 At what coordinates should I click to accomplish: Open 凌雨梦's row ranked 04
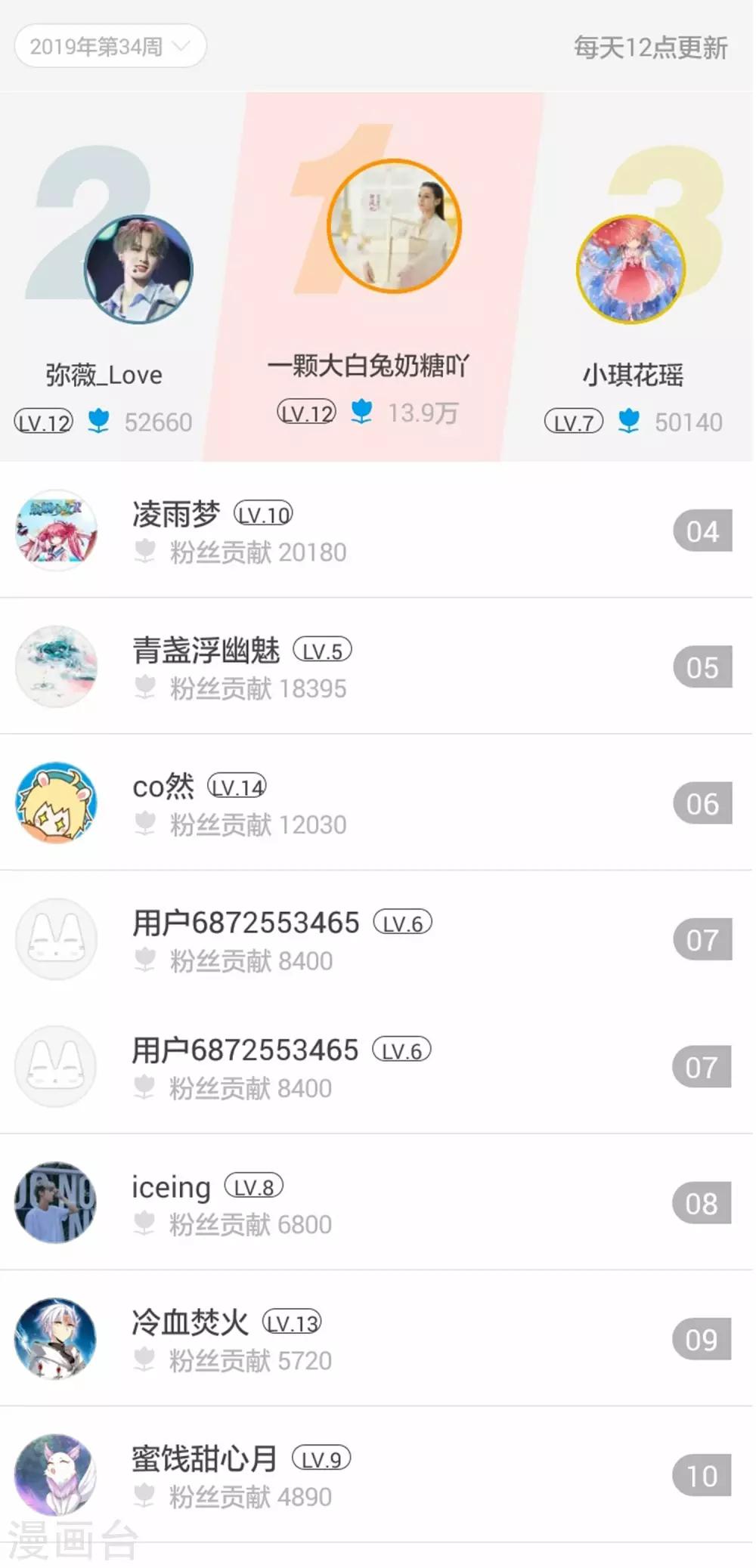376,531
